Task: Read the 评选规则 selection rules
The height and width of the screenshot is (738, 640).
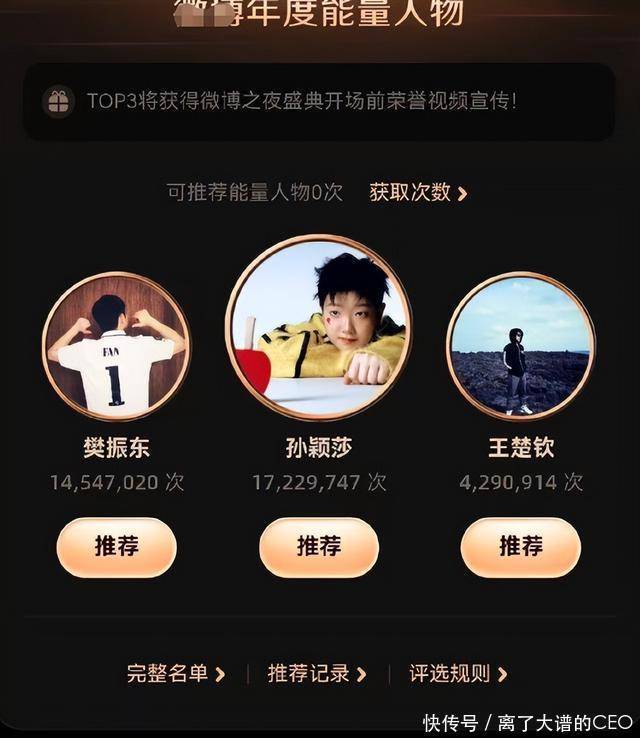Action: [x=458, y=674]
